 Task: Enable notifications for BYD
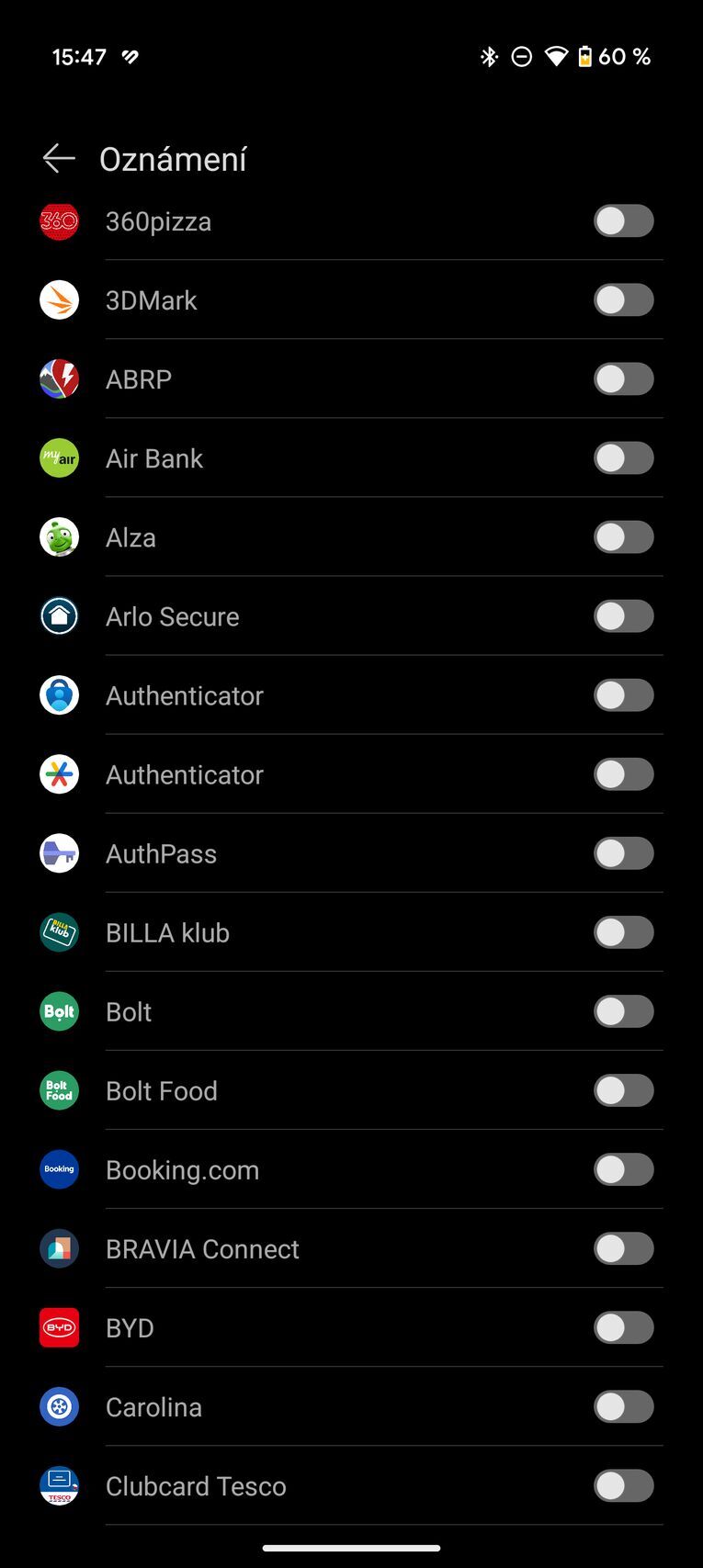[x=623, y=1327]
